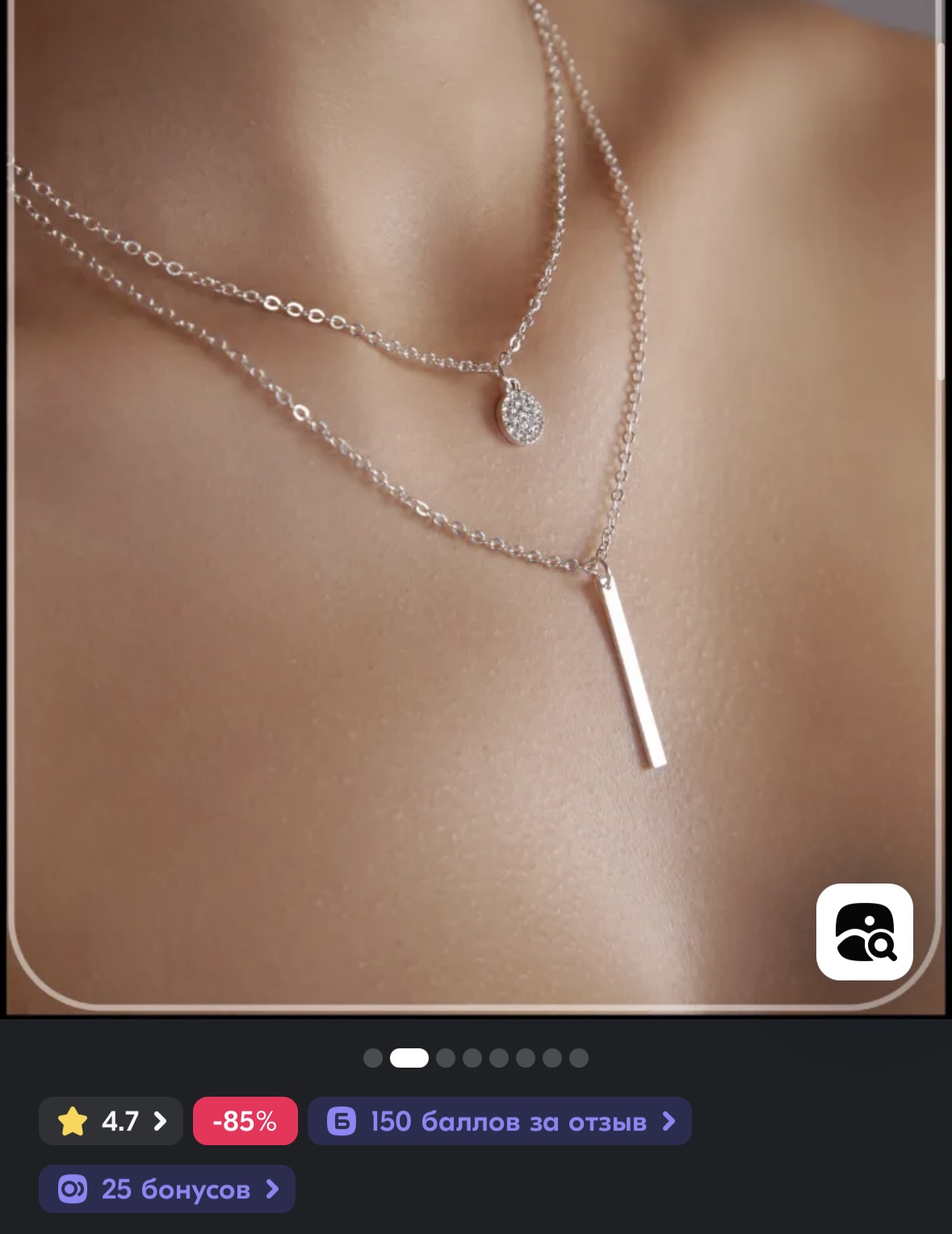This screenshot has height=1234, width=952.
Task: Tap the -85% discount badge
Action: coord(245,1121)
